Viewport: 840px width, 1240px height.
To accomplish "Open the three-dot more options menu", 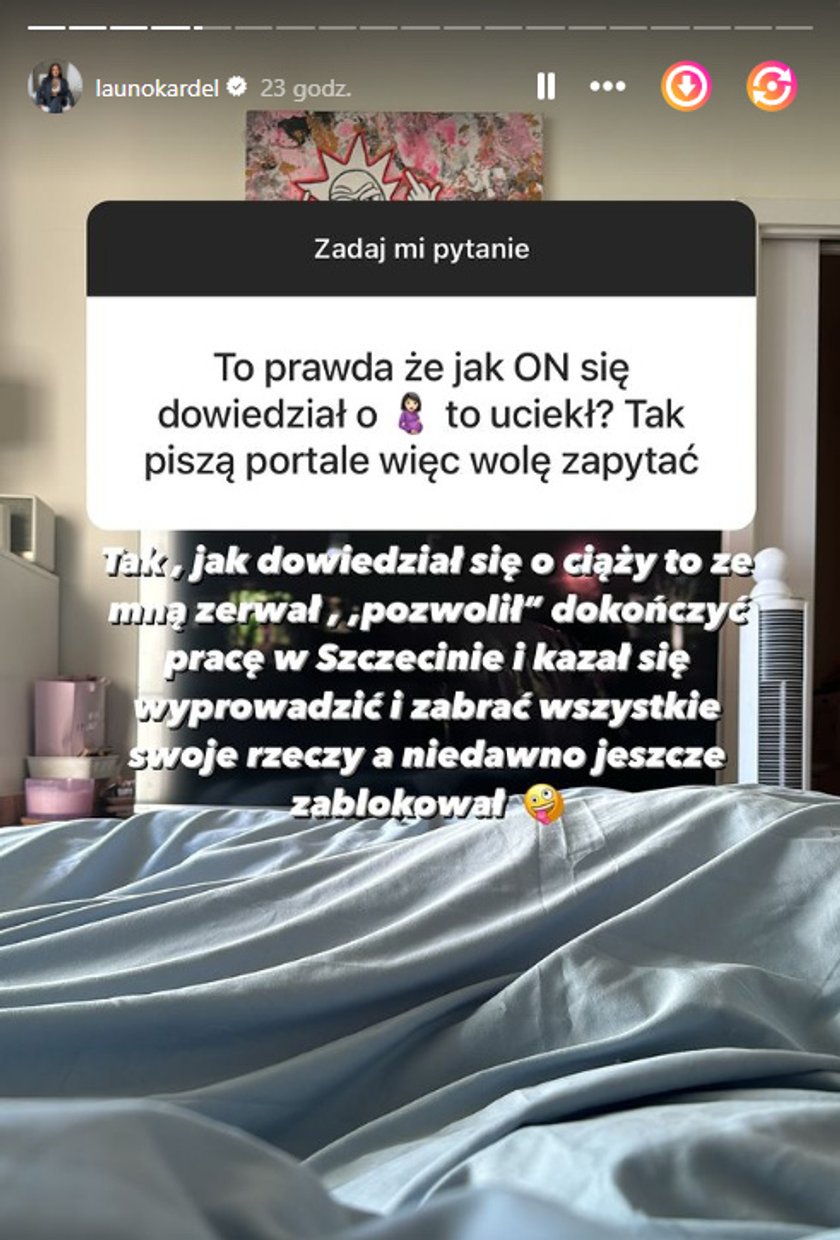I will point(607,87).
